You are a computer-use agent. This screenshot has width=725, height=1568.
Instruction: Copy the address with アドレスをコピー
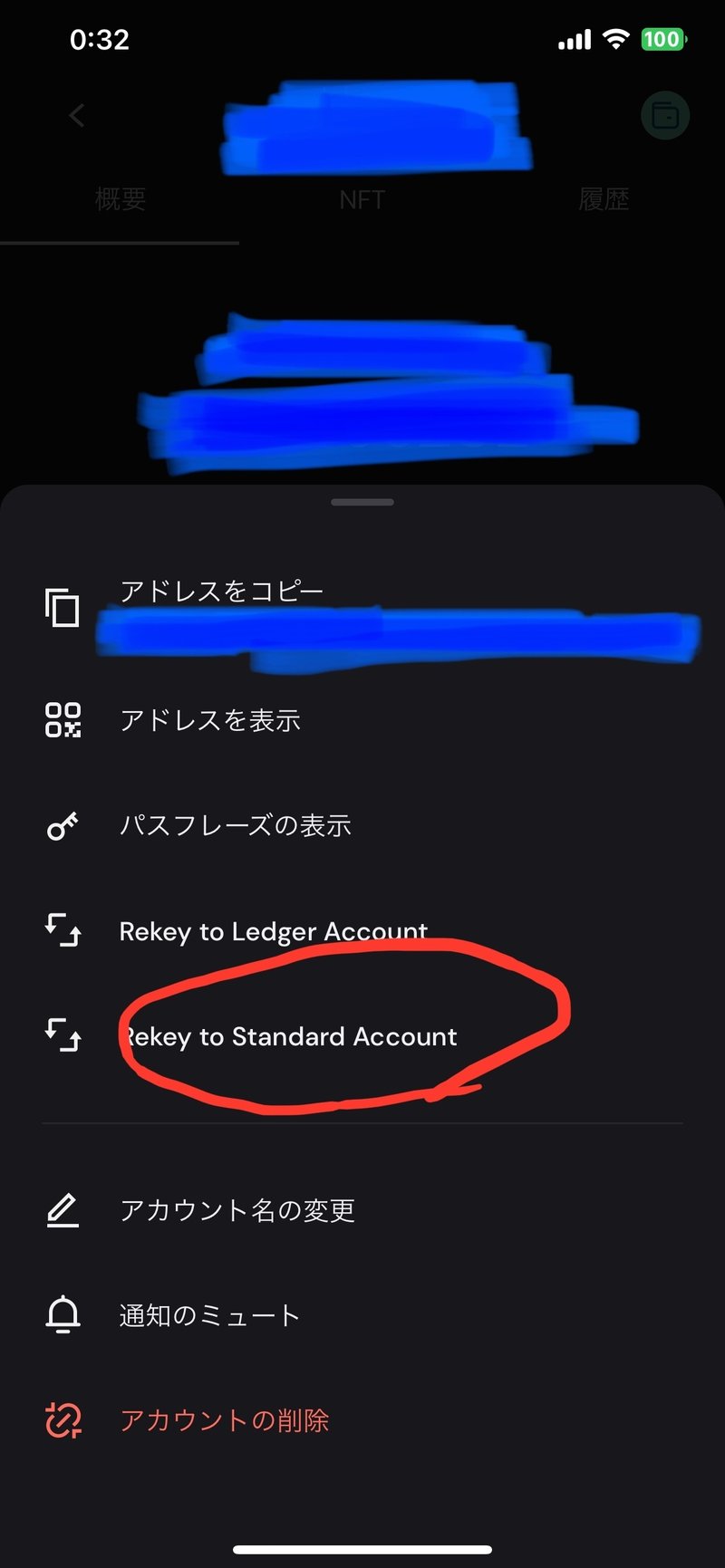coord(362,608)
